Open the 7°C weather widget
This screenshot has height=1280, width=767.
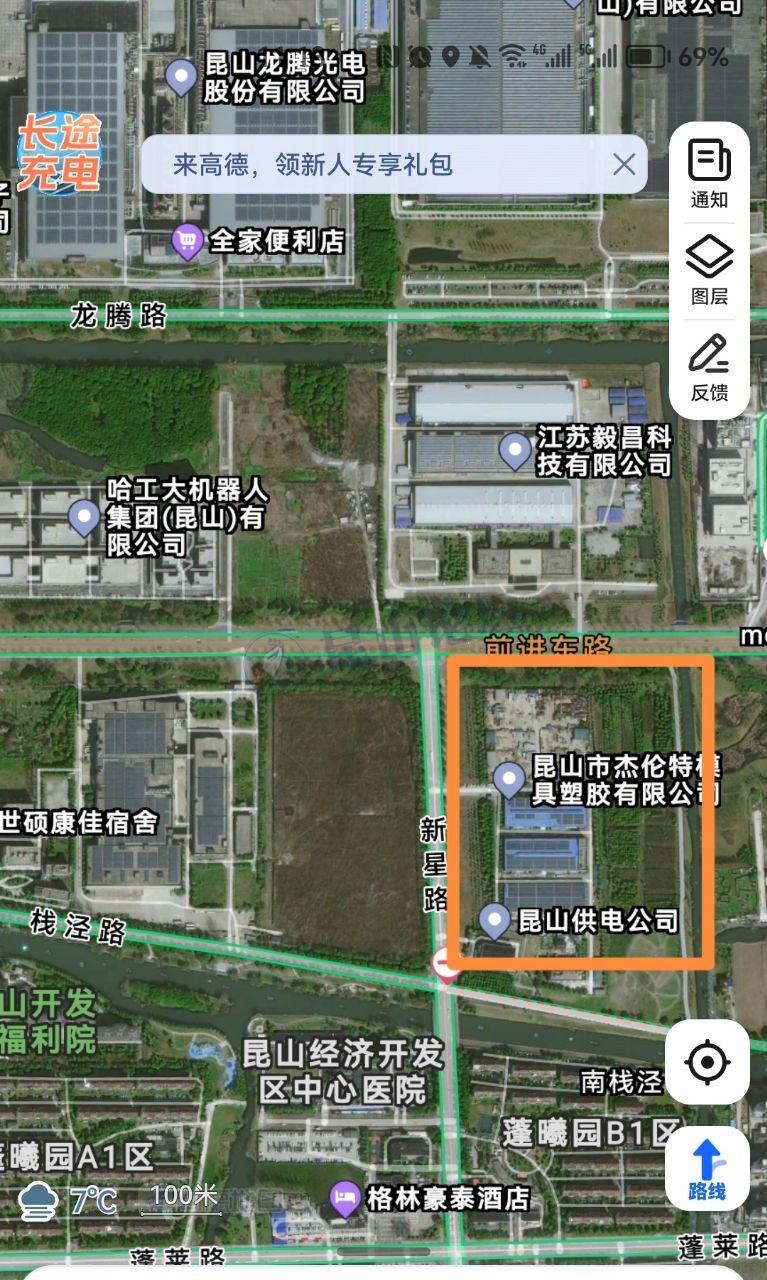point(68,1200)
